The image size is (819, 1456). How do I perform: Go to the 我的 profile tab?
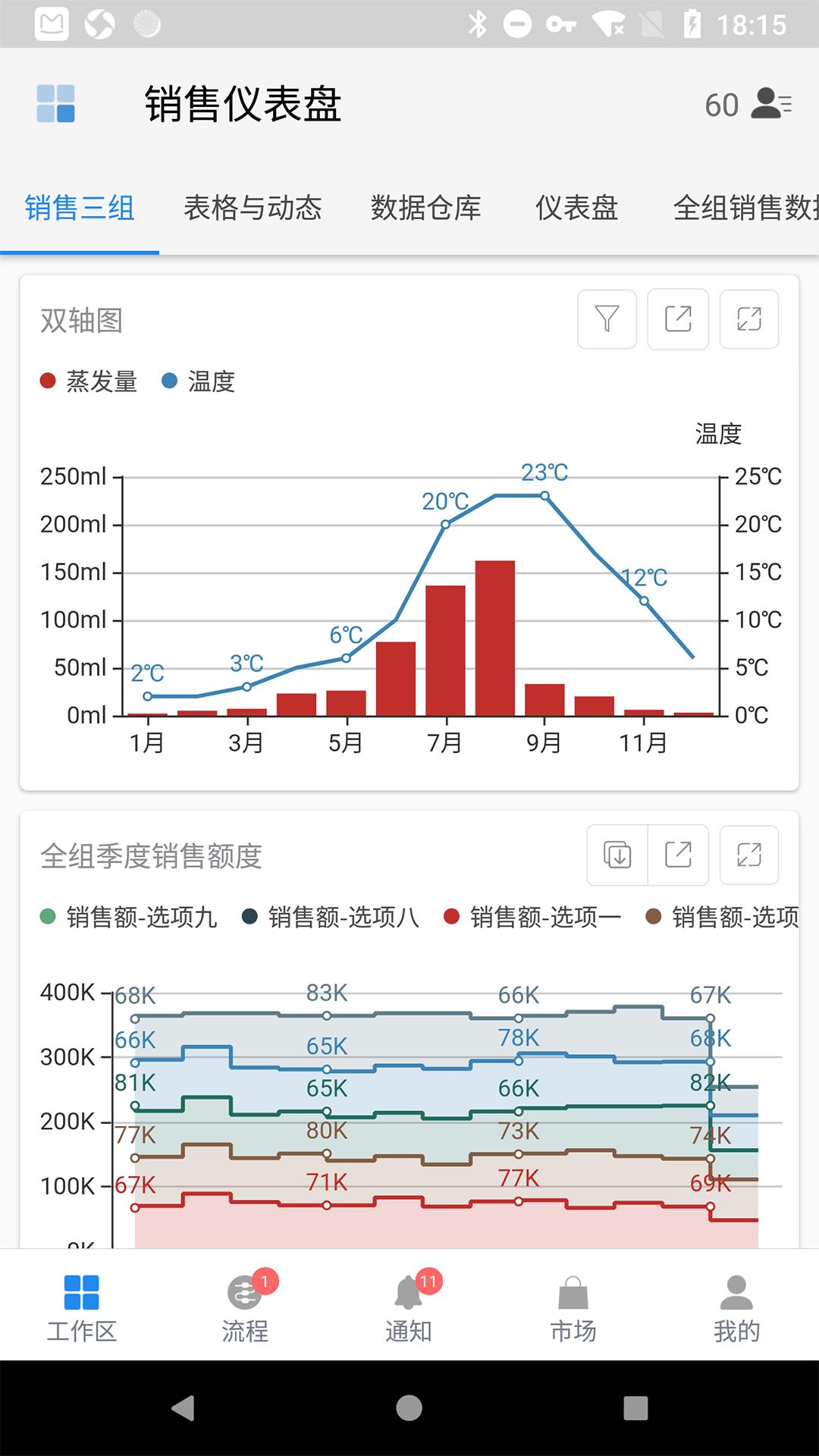pyautogui.click(x=736, y=1308)
